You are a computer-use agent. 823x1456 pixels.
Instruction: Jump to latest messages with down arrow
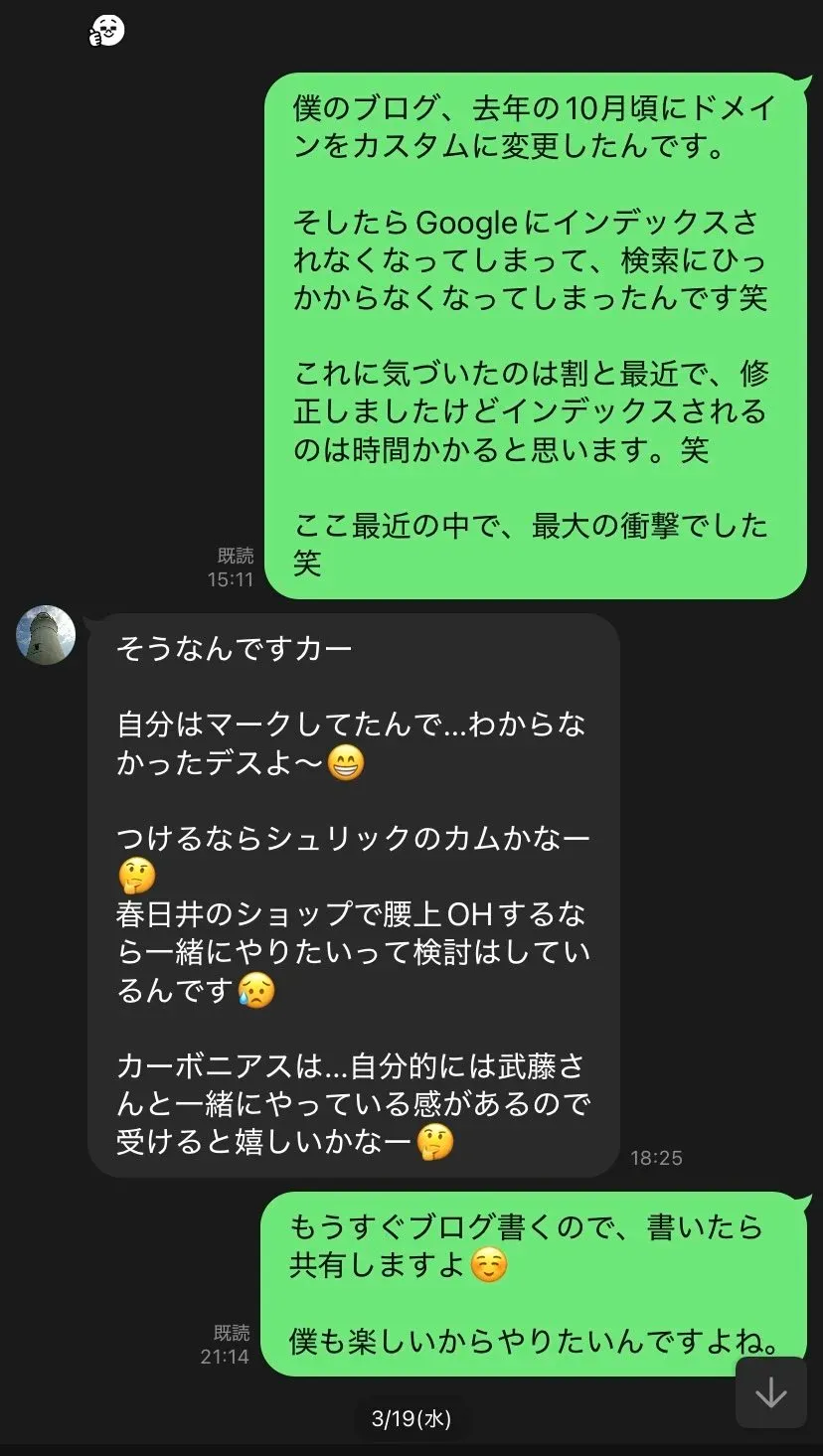click(771, 1392)
